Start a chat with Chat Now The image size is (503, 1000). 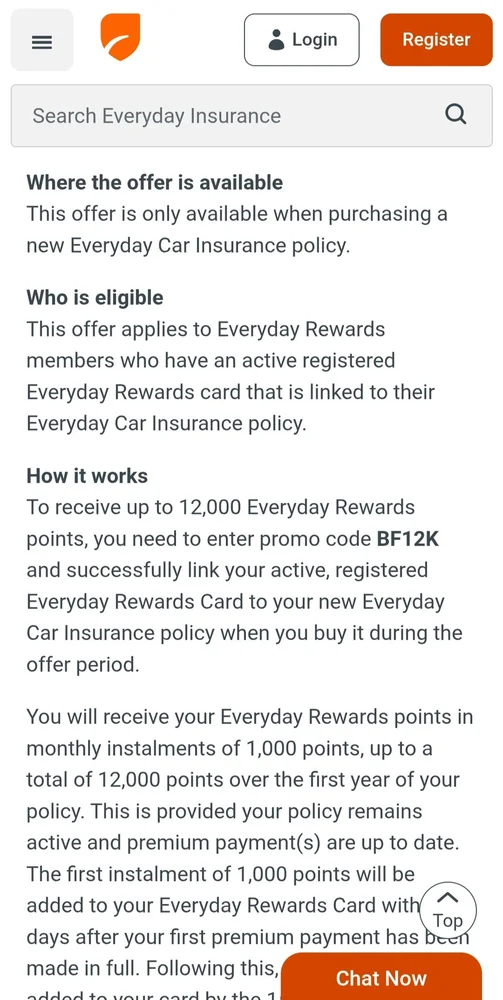(381, 977)
